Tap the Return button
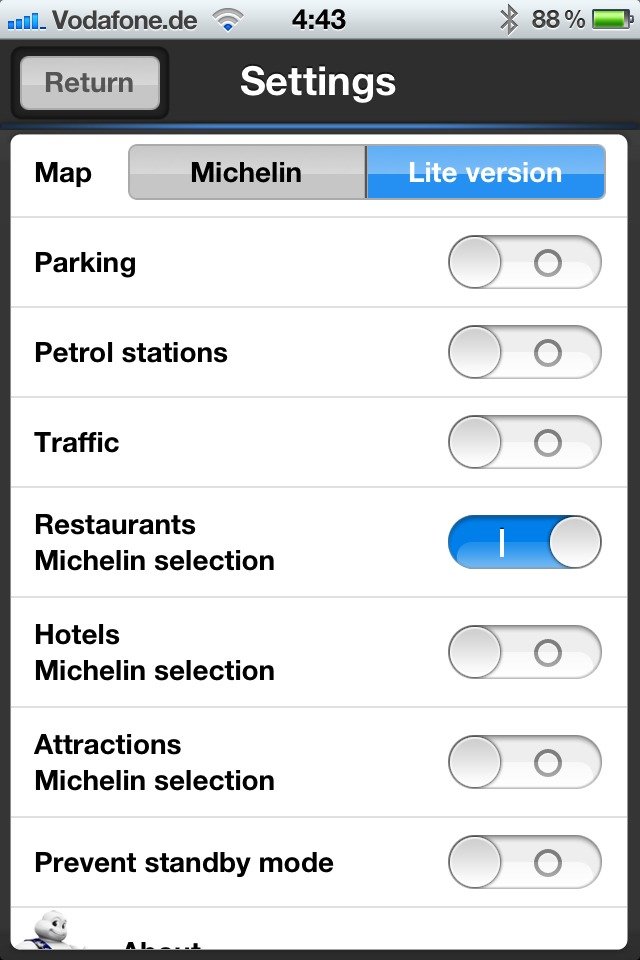 pyautogui.click(x=89, y=82)
